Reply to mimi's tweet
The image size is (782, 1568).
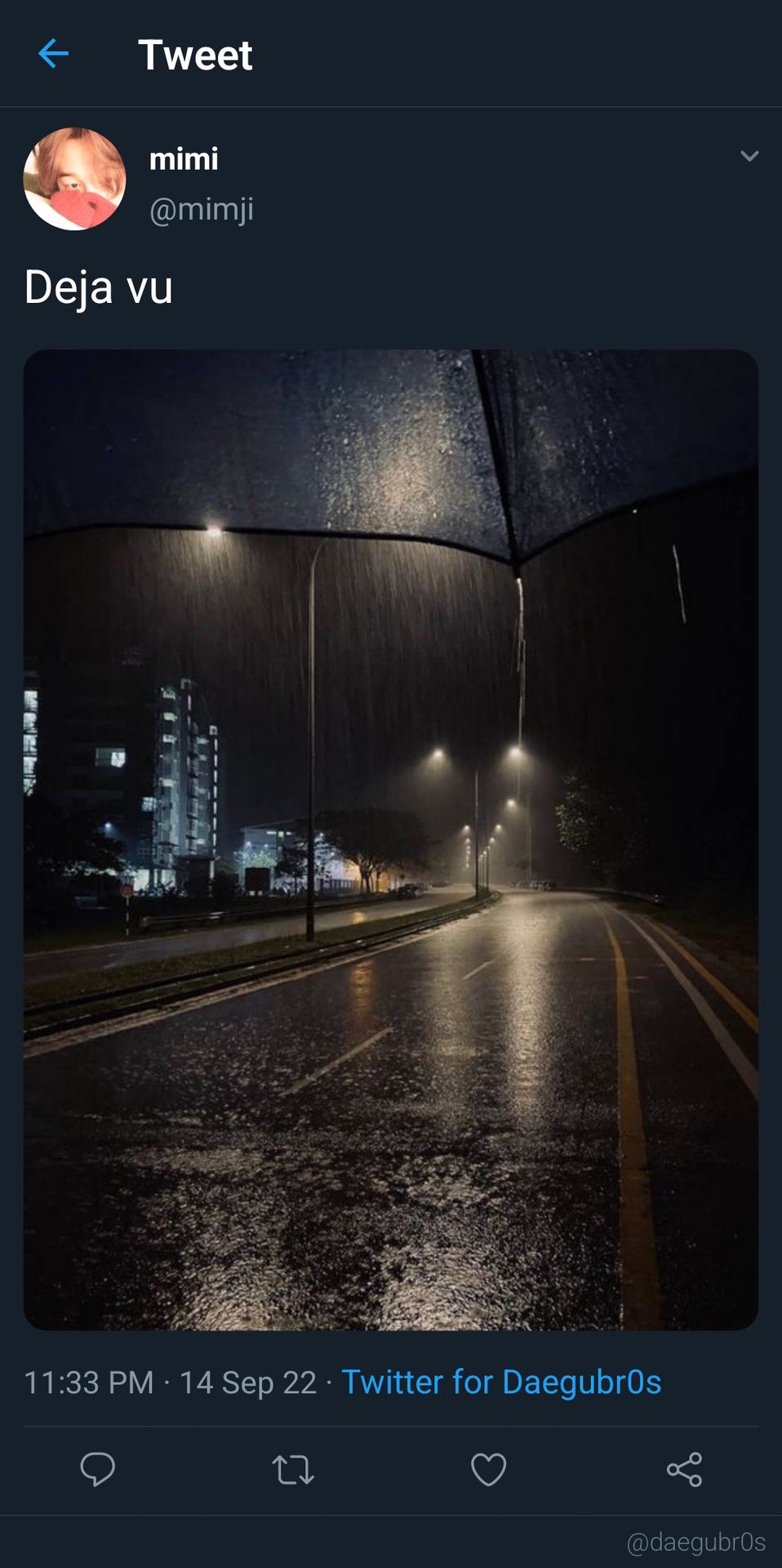click(x=97, y=1469)
